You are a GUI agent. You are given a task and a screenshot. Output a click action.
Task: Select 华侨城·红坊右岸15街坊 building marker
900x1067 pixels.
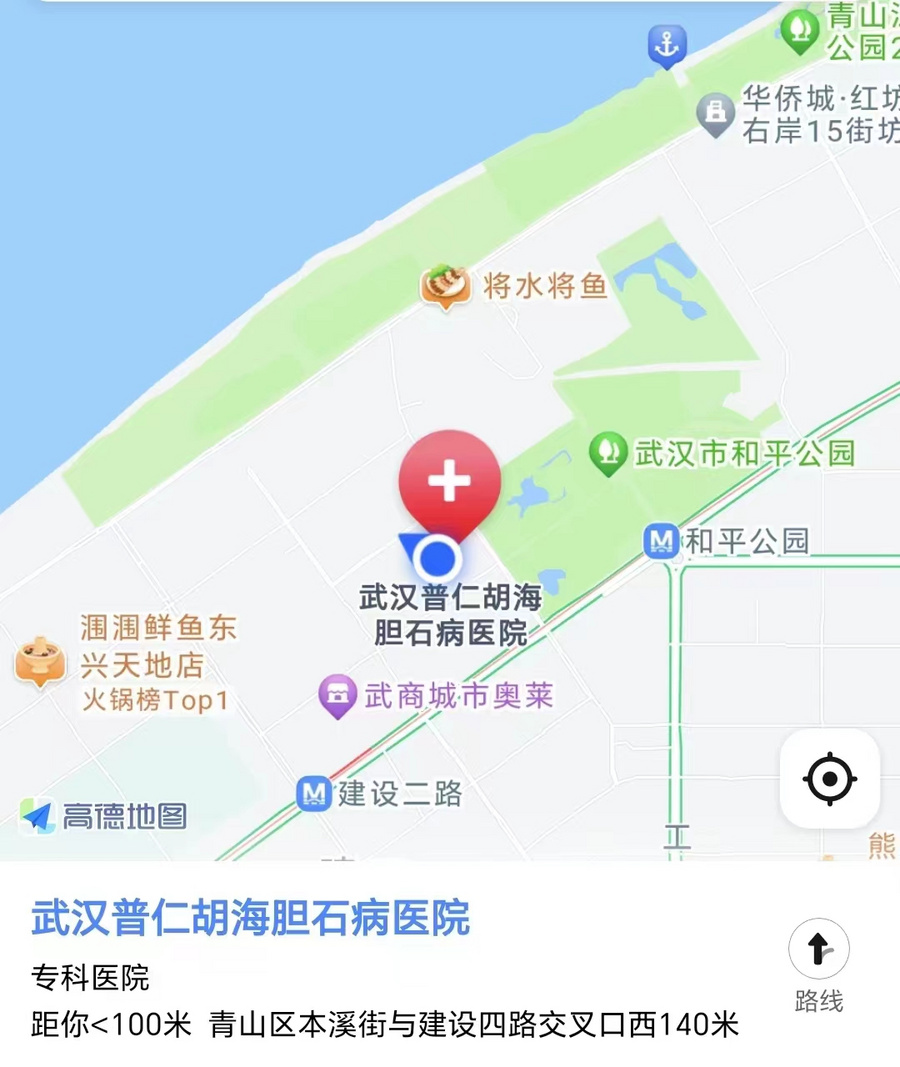pyautogui.click(x=716, y=114)
